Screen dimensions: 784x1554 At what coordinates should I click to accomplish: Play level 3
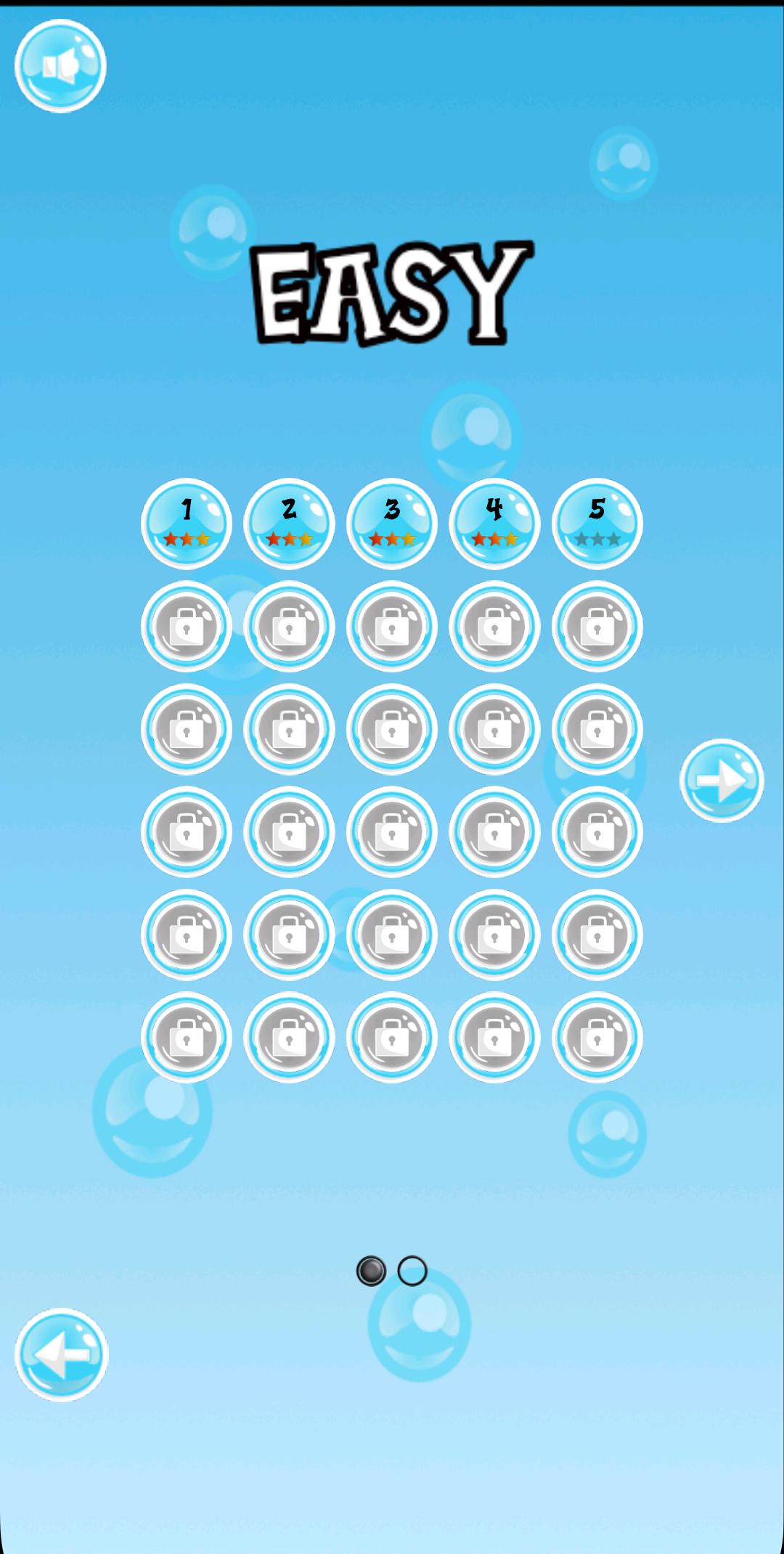pyautogui.click(x=392, y=524)
